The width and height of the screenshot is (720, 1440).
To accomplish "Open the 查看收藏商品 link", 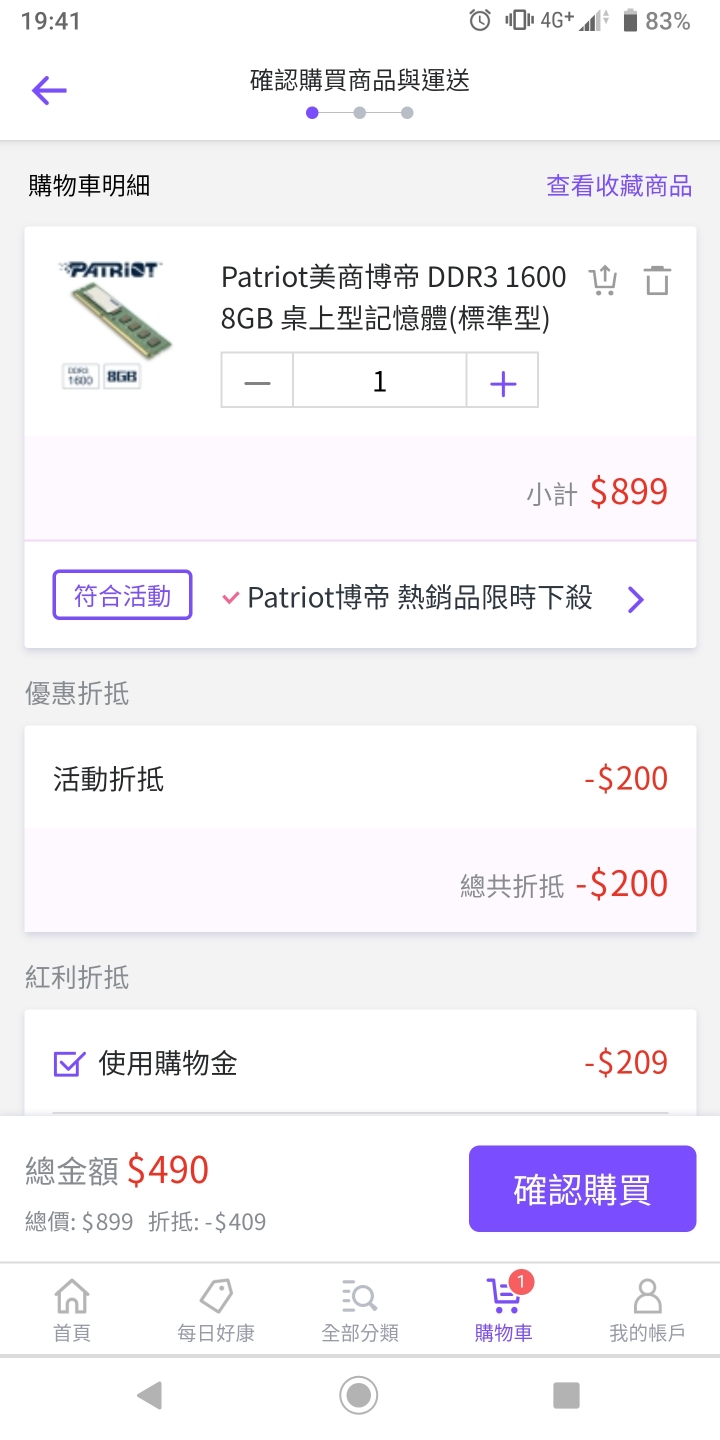I will (x=619, y=185).
